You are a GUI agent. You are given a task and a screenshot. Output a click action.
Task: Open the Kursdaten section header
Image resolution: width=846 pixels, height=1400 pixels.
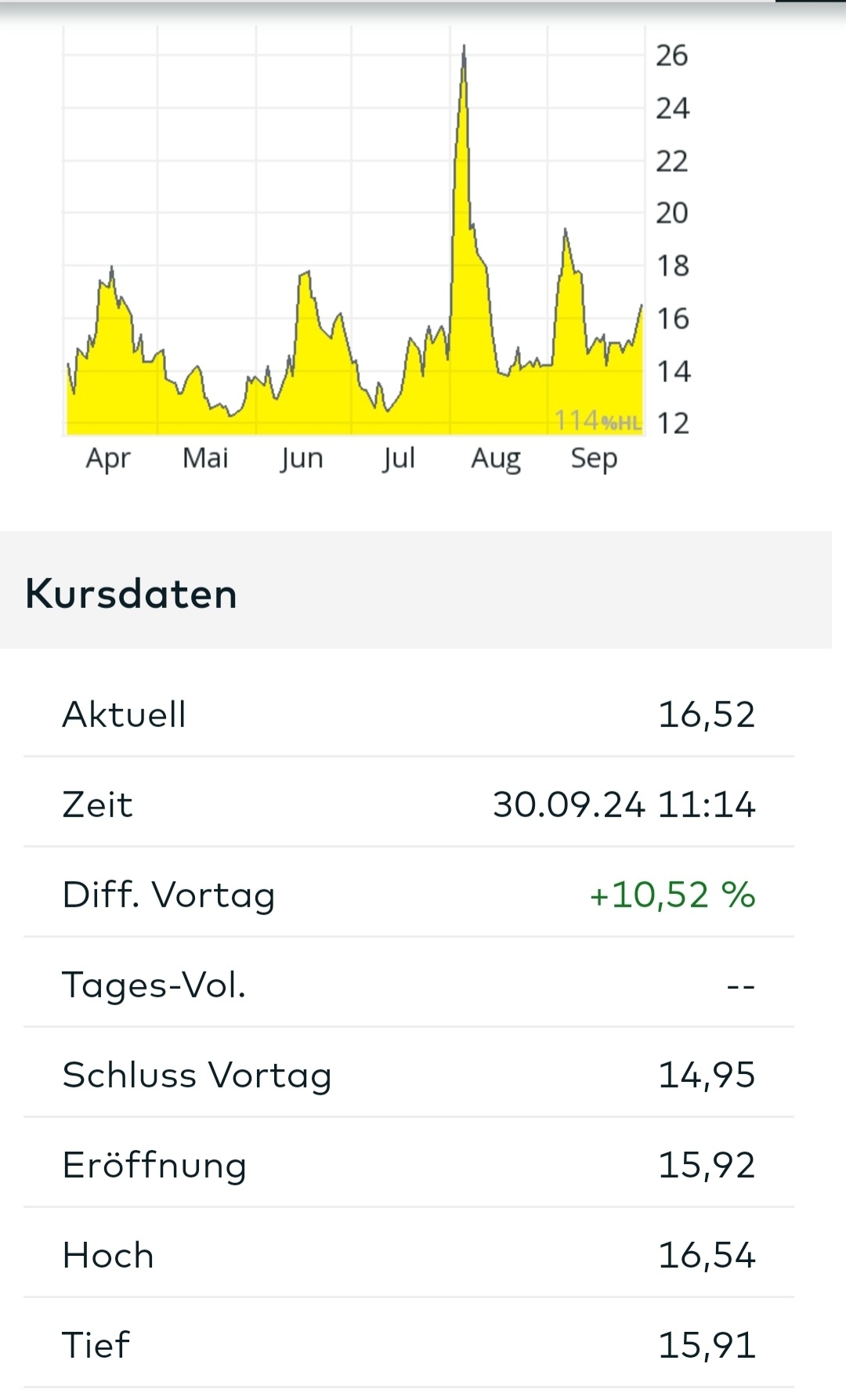[132, 594]
